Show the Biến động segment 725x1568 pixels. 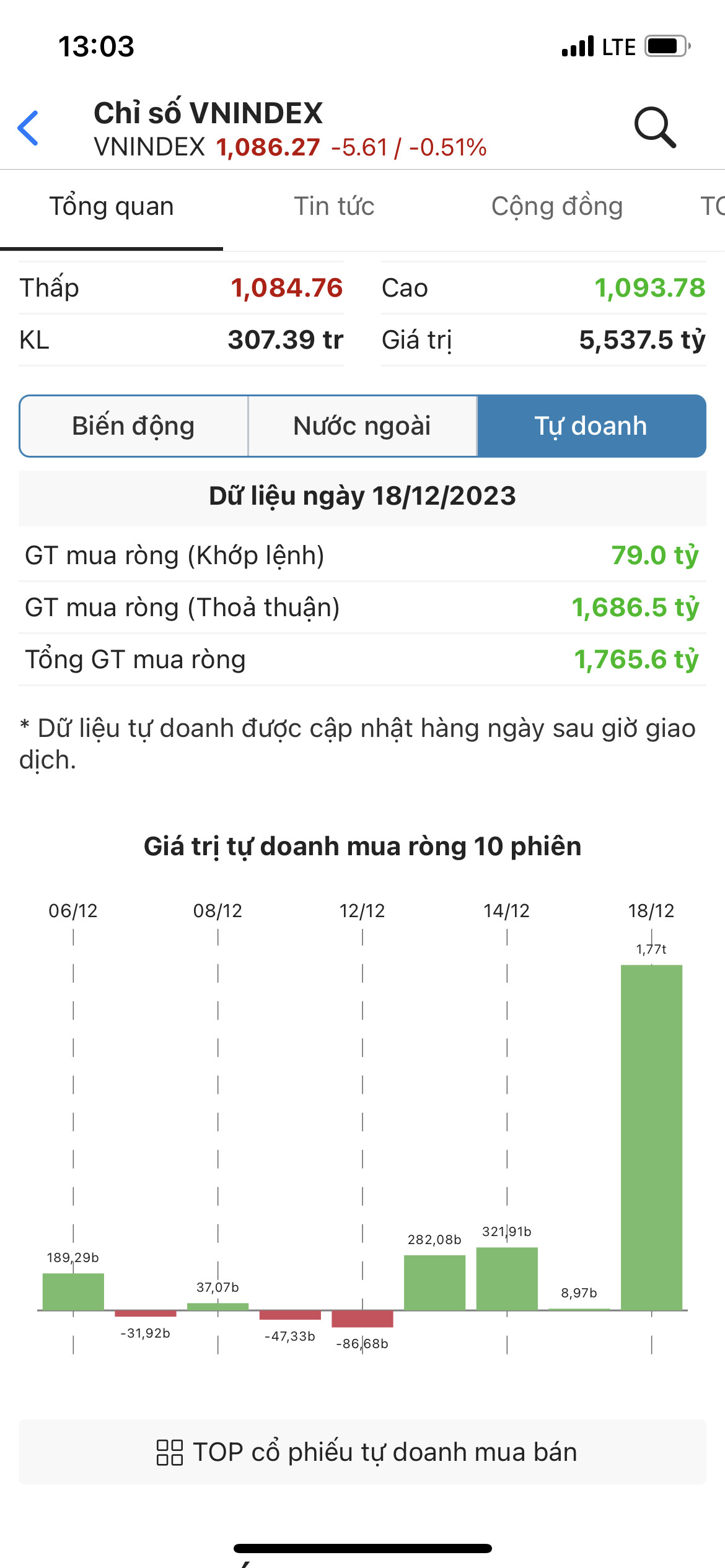[133, 426]
